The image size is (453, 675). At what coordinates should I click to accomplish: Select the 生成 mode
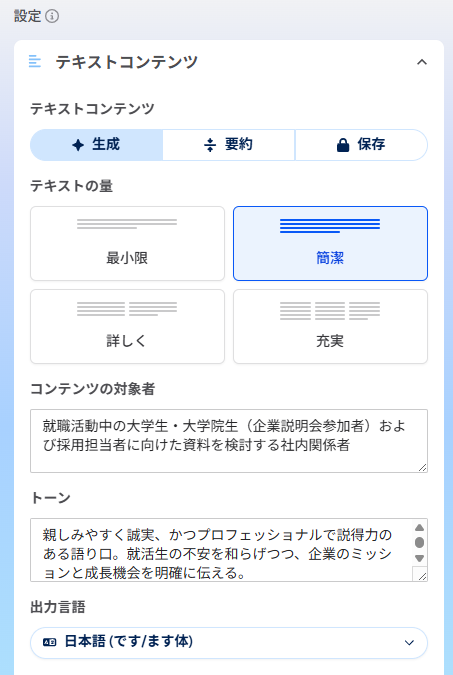96,145
